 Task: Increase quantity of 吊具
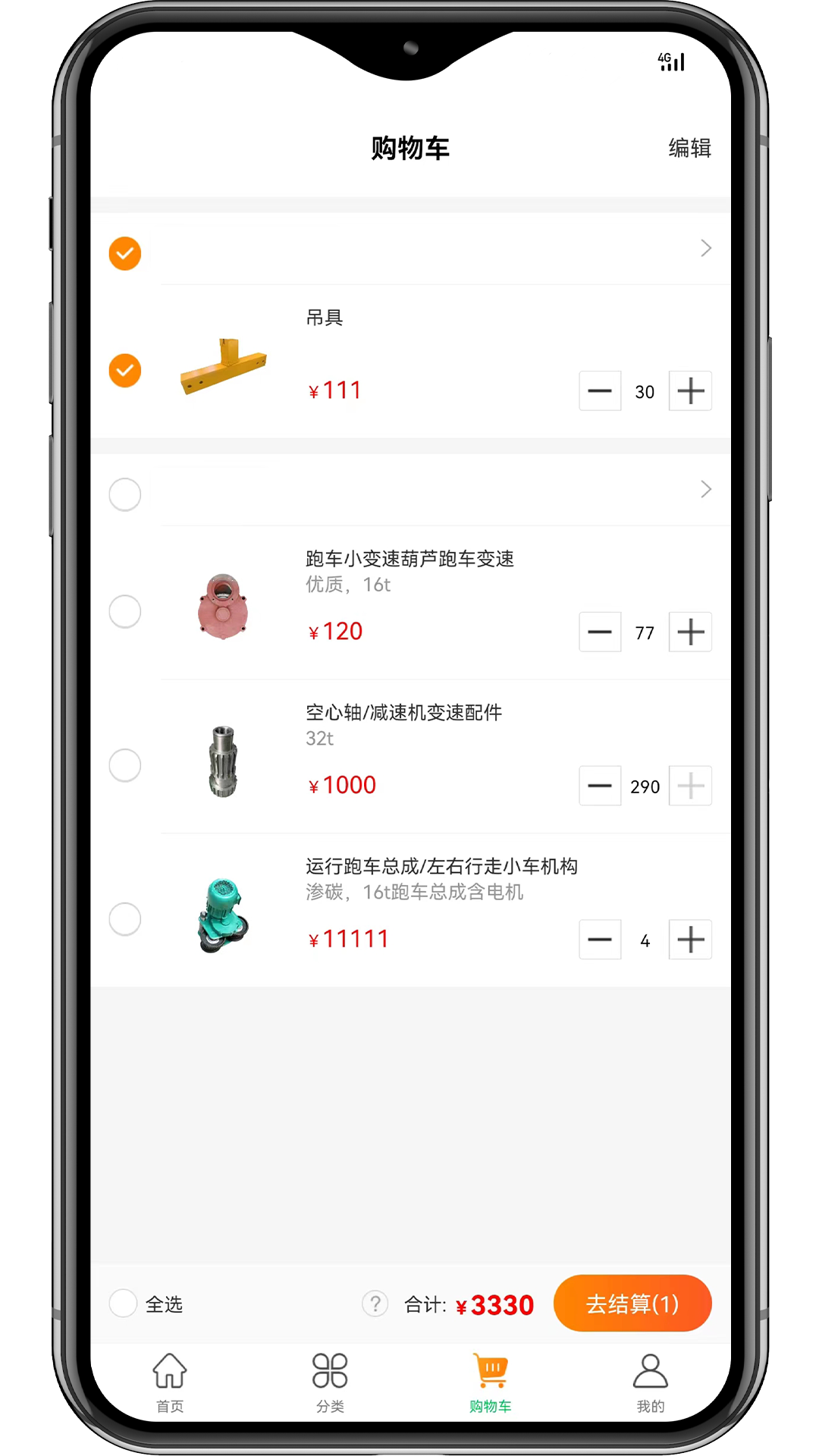690,391
